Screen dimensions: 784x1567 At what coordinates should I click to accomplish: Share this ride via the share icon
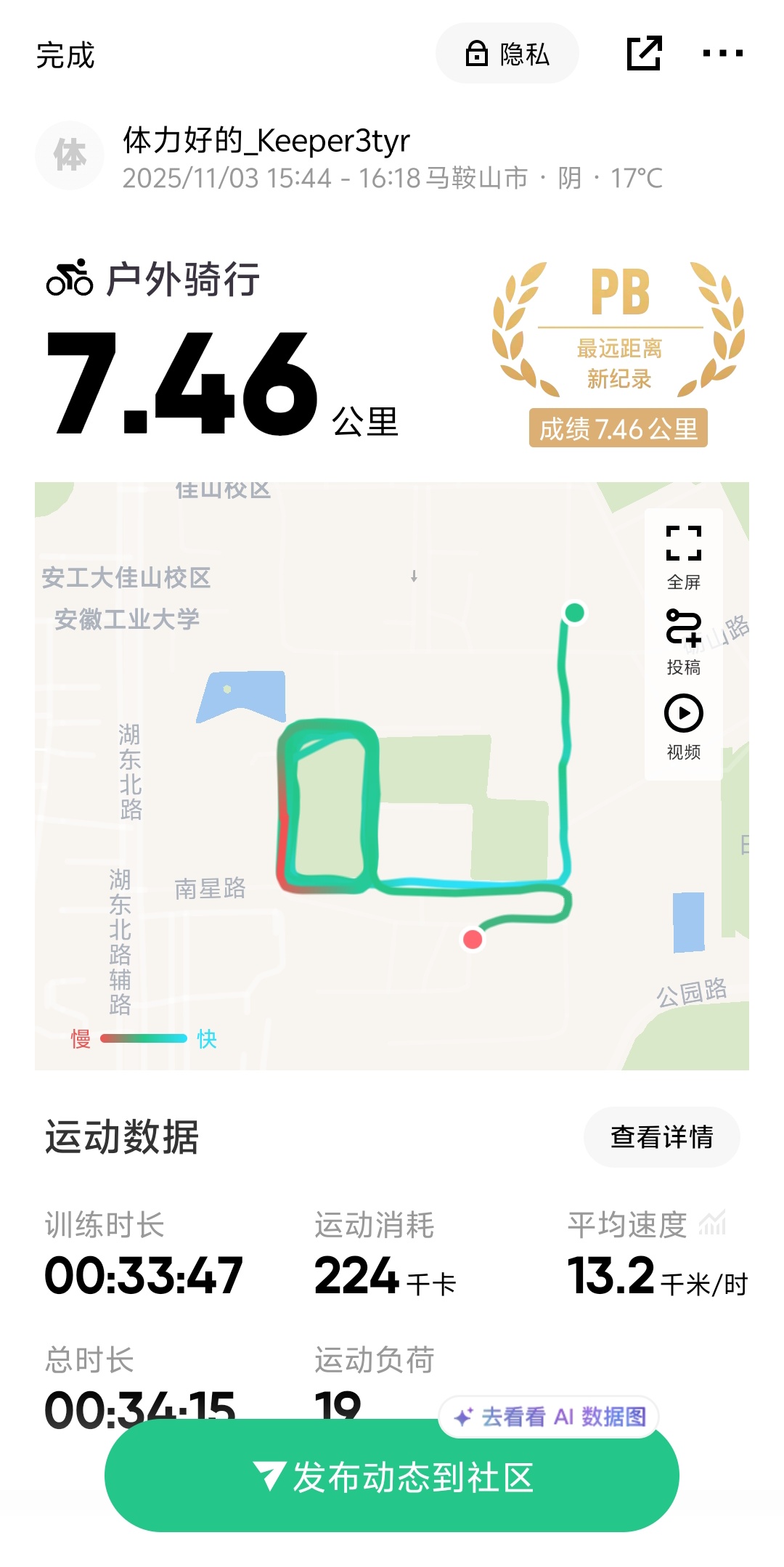[645, 53]
